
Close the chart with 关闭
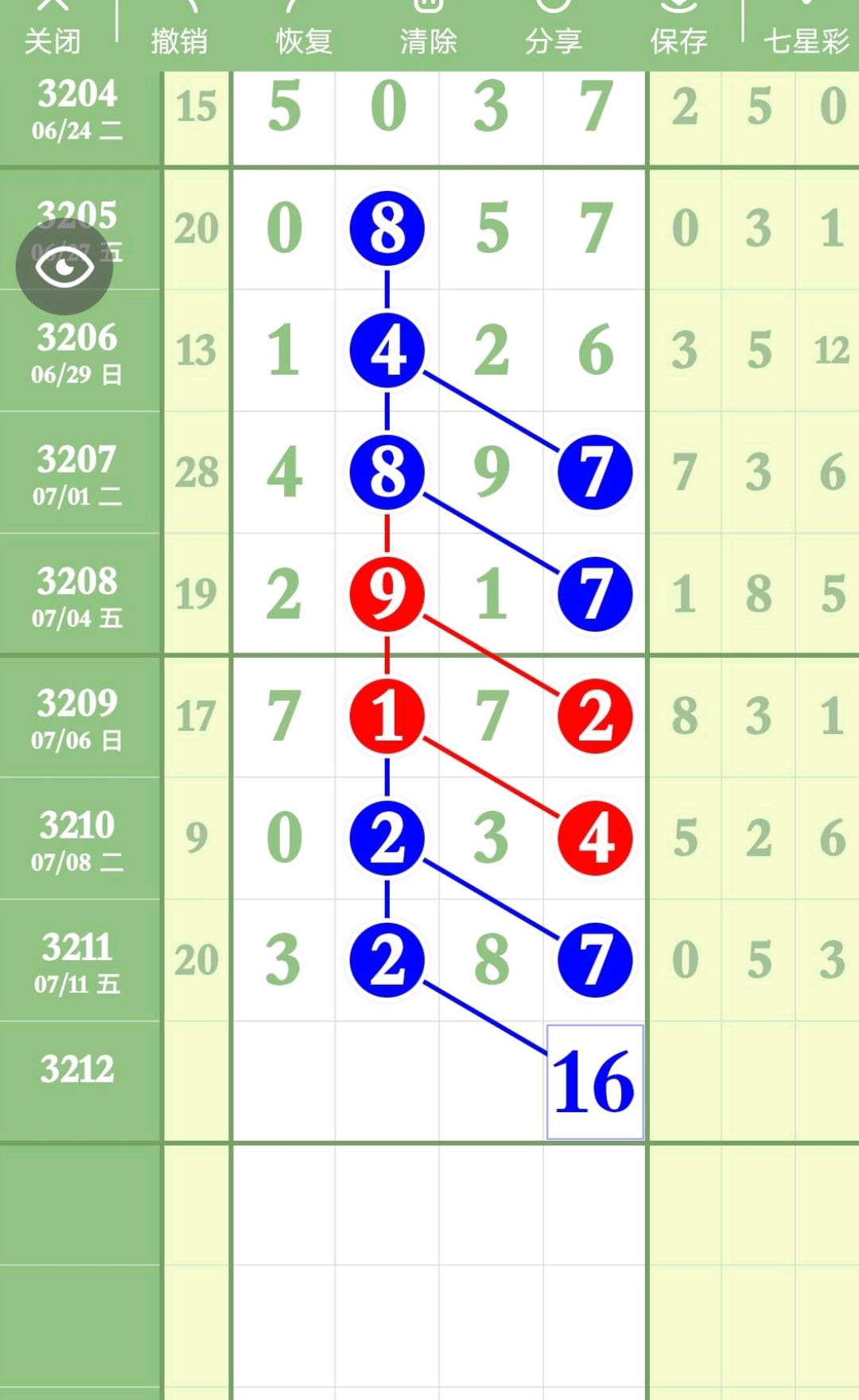click(52, 29)
